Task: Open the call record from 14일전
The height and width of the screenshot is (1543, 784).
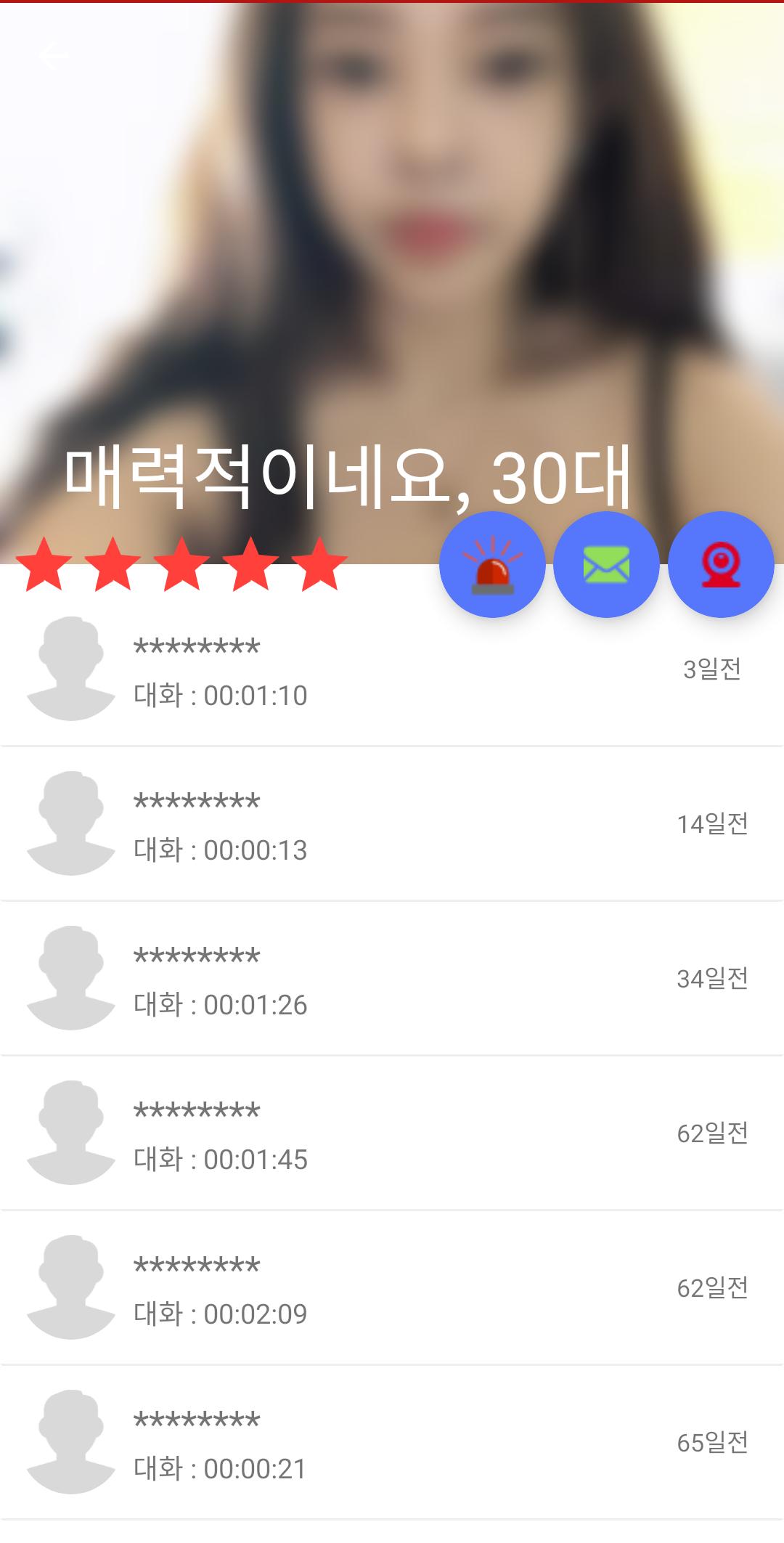Action: (392, 823)
